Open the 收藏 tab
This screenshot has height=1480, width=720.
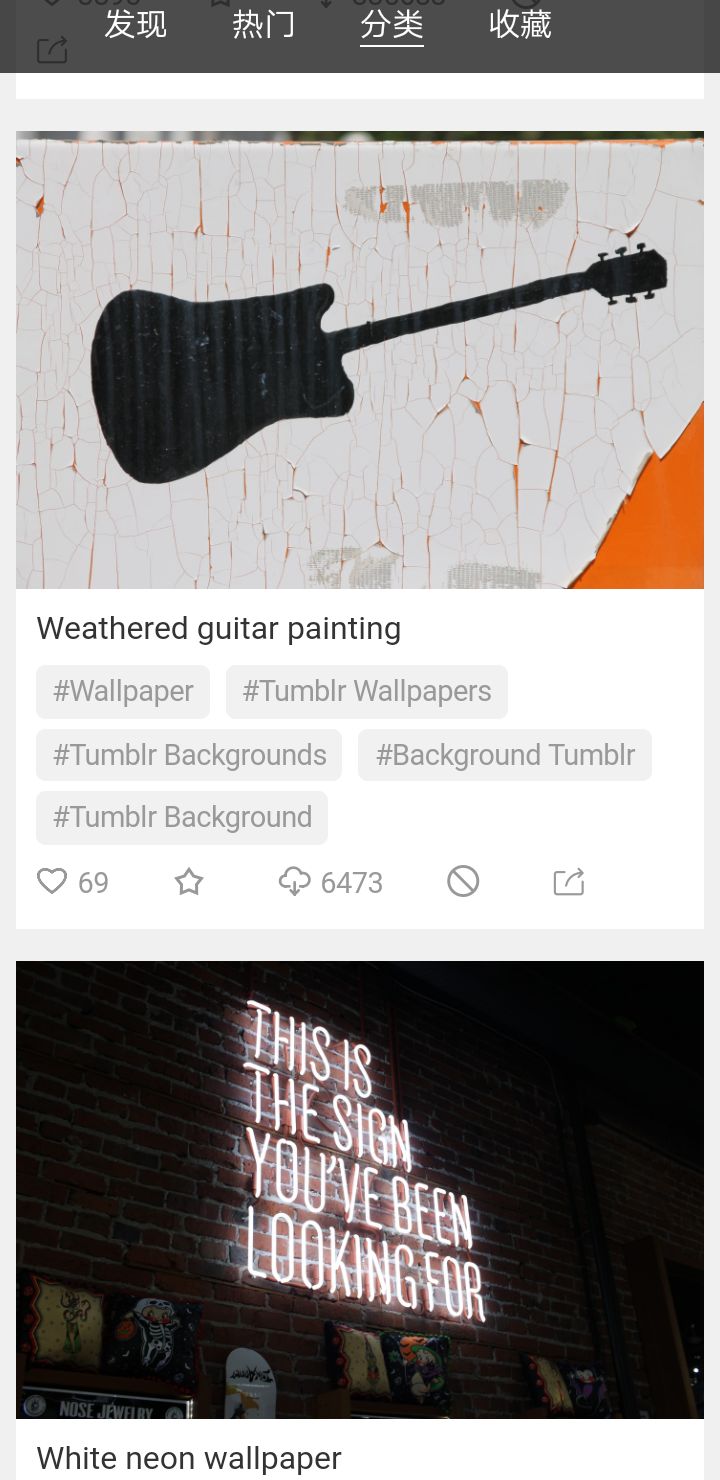pyautogui.click(x=520, y=25)
